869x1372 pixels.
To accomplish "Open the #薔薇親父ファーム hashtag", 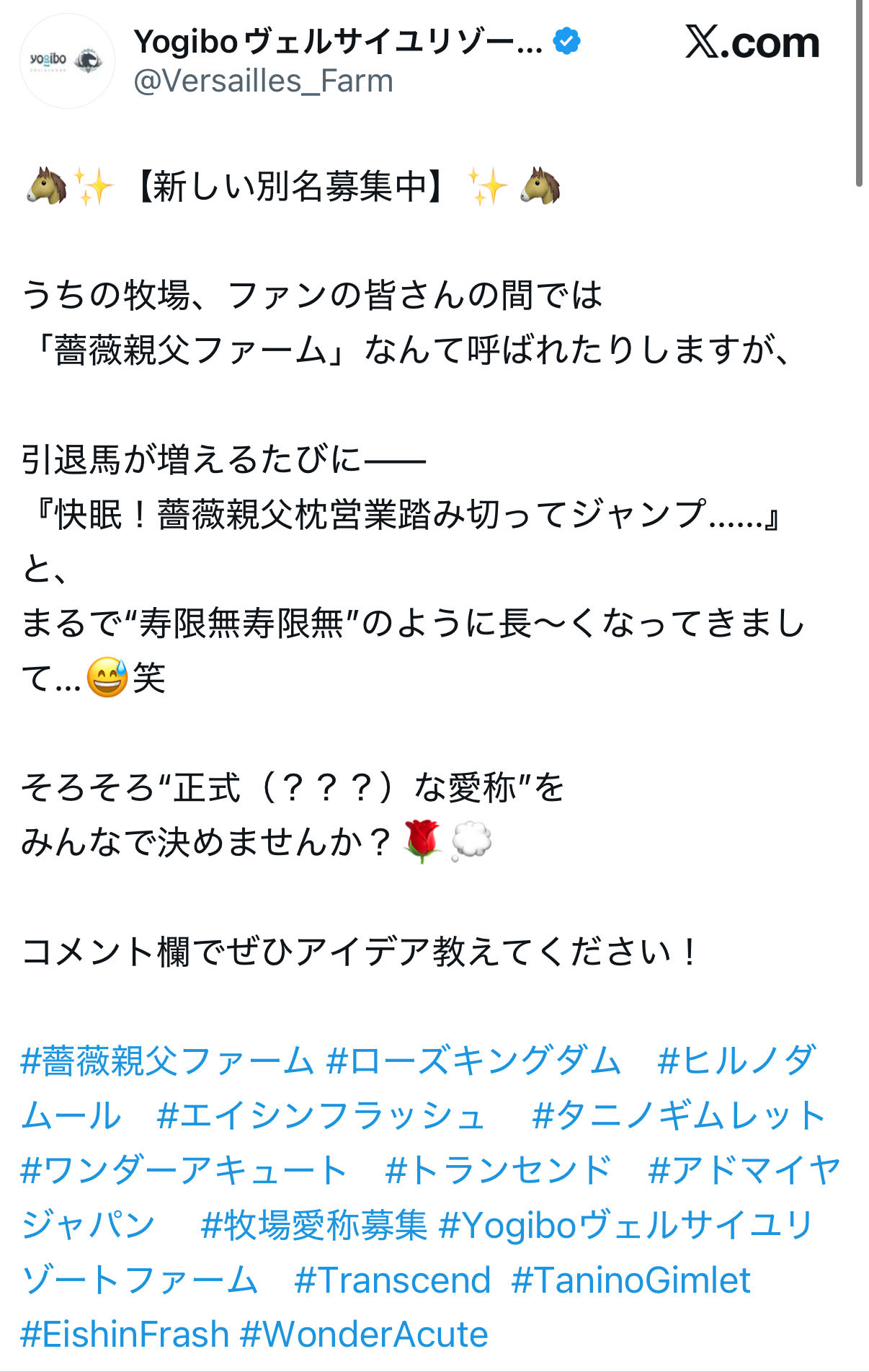I will pos(167,1061).
